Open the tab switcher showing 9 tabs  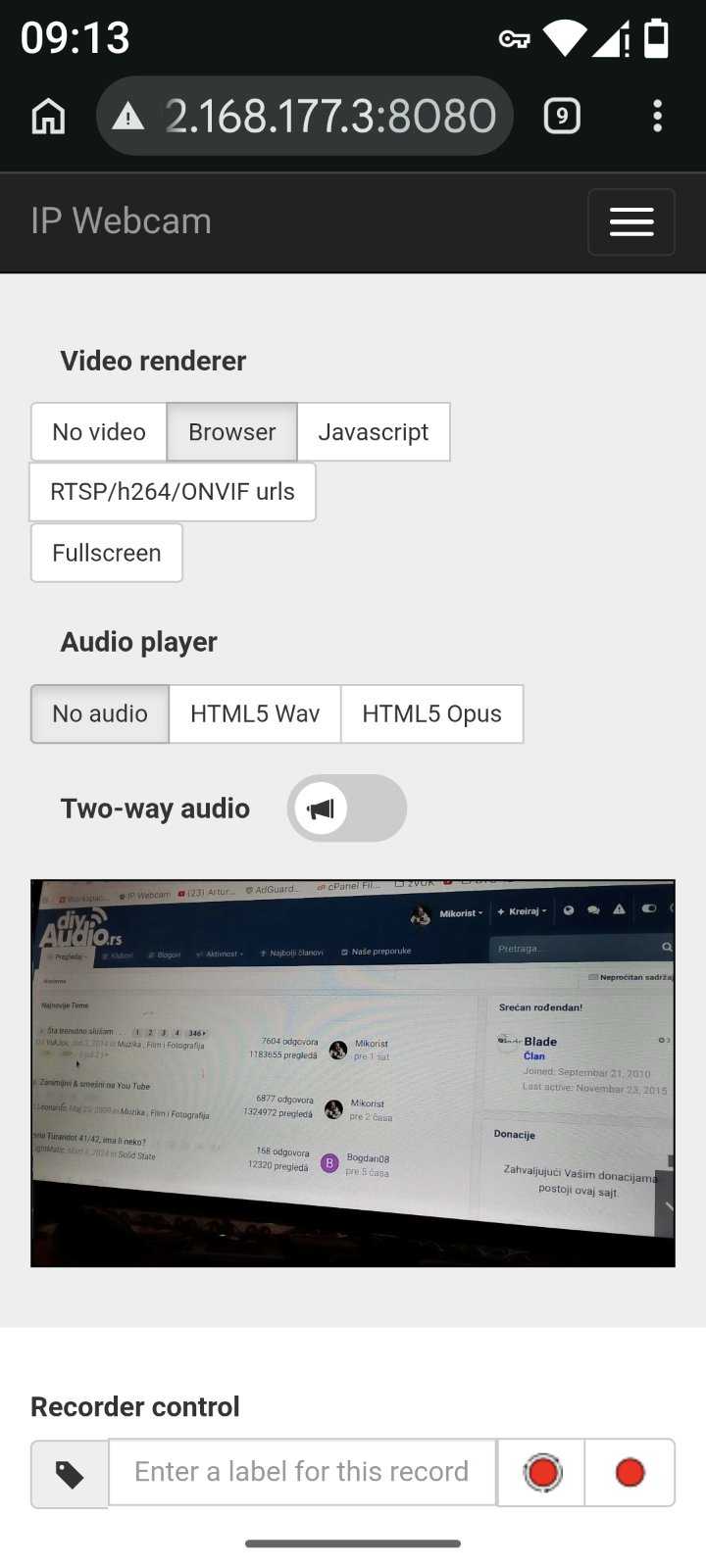(x=562, y=117)
